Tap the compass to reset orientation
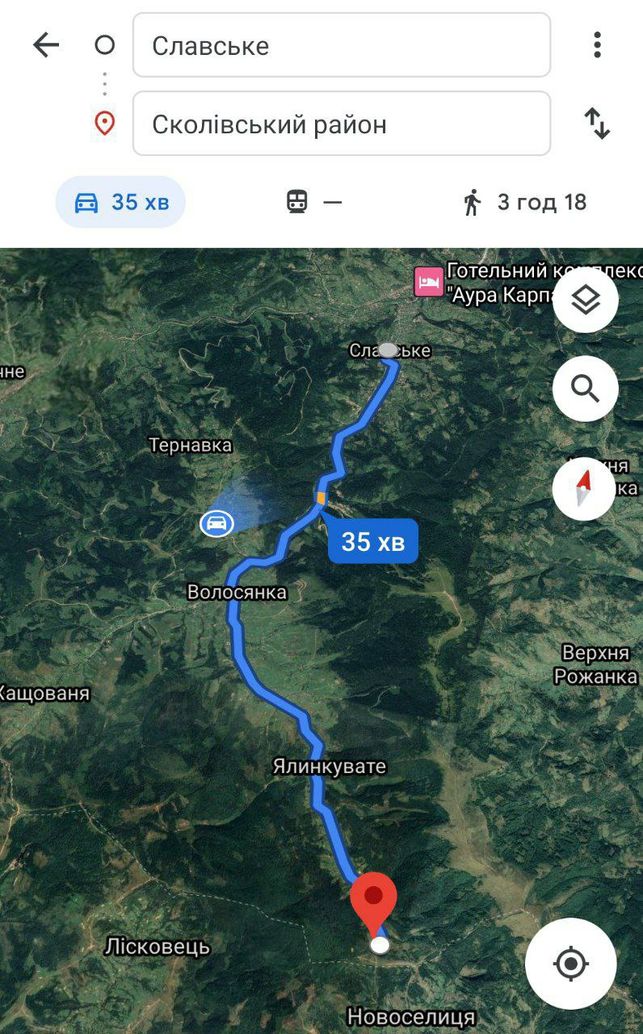Viewport: 643px width, 1034px height. [x=583, y=489]
